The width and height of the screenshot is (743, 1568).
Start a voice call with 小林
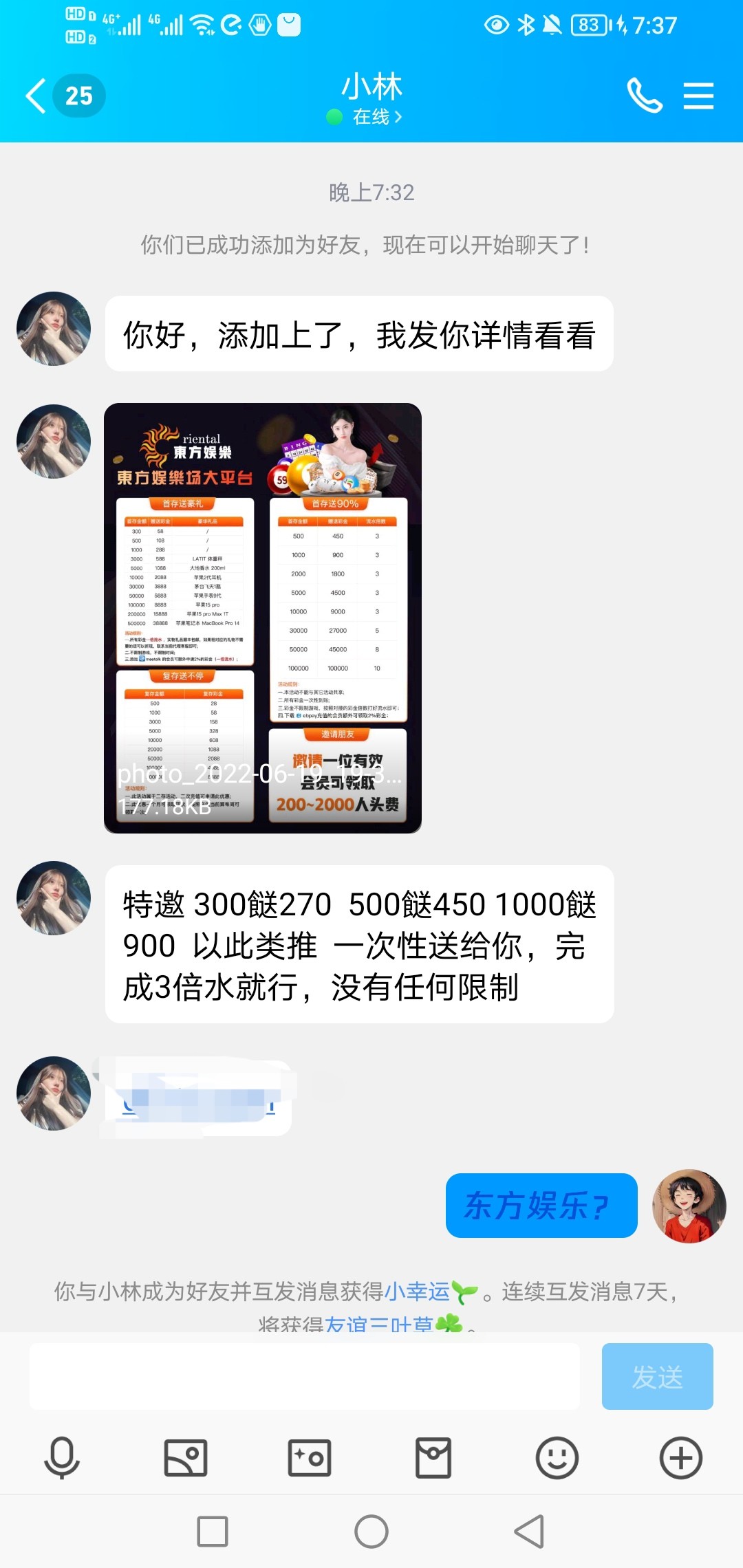pyautogui.click(x=644, y=96)
